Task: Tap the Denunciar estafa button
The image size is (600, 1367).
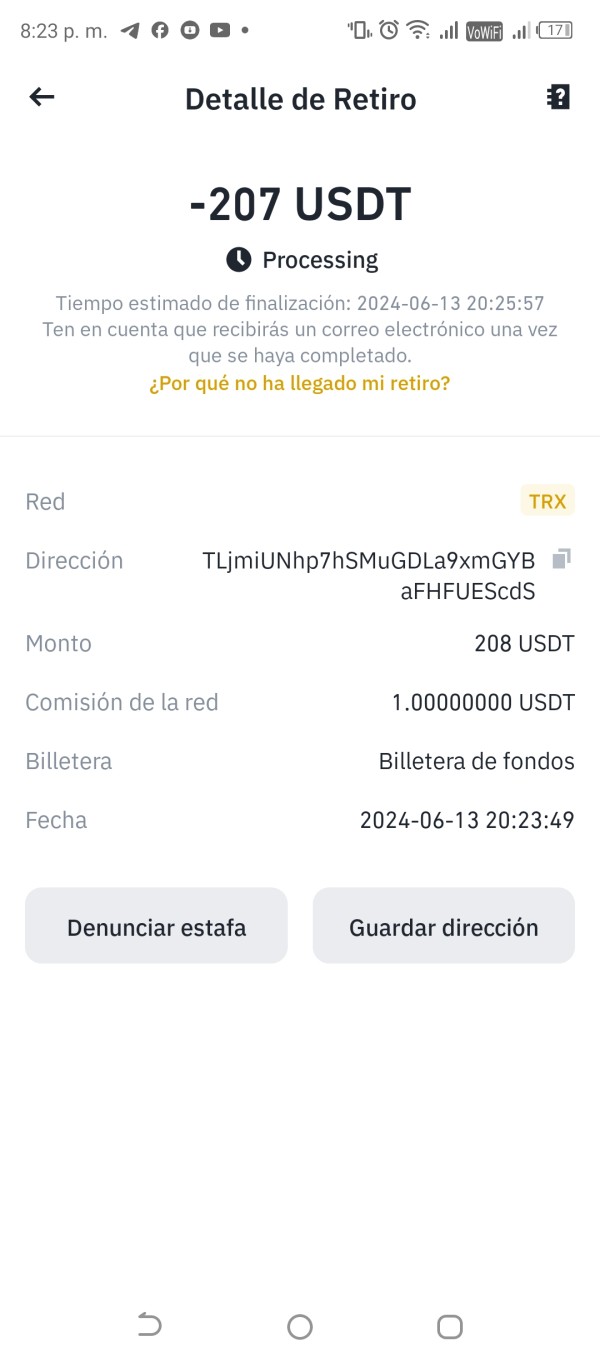Action: (156, 926)
